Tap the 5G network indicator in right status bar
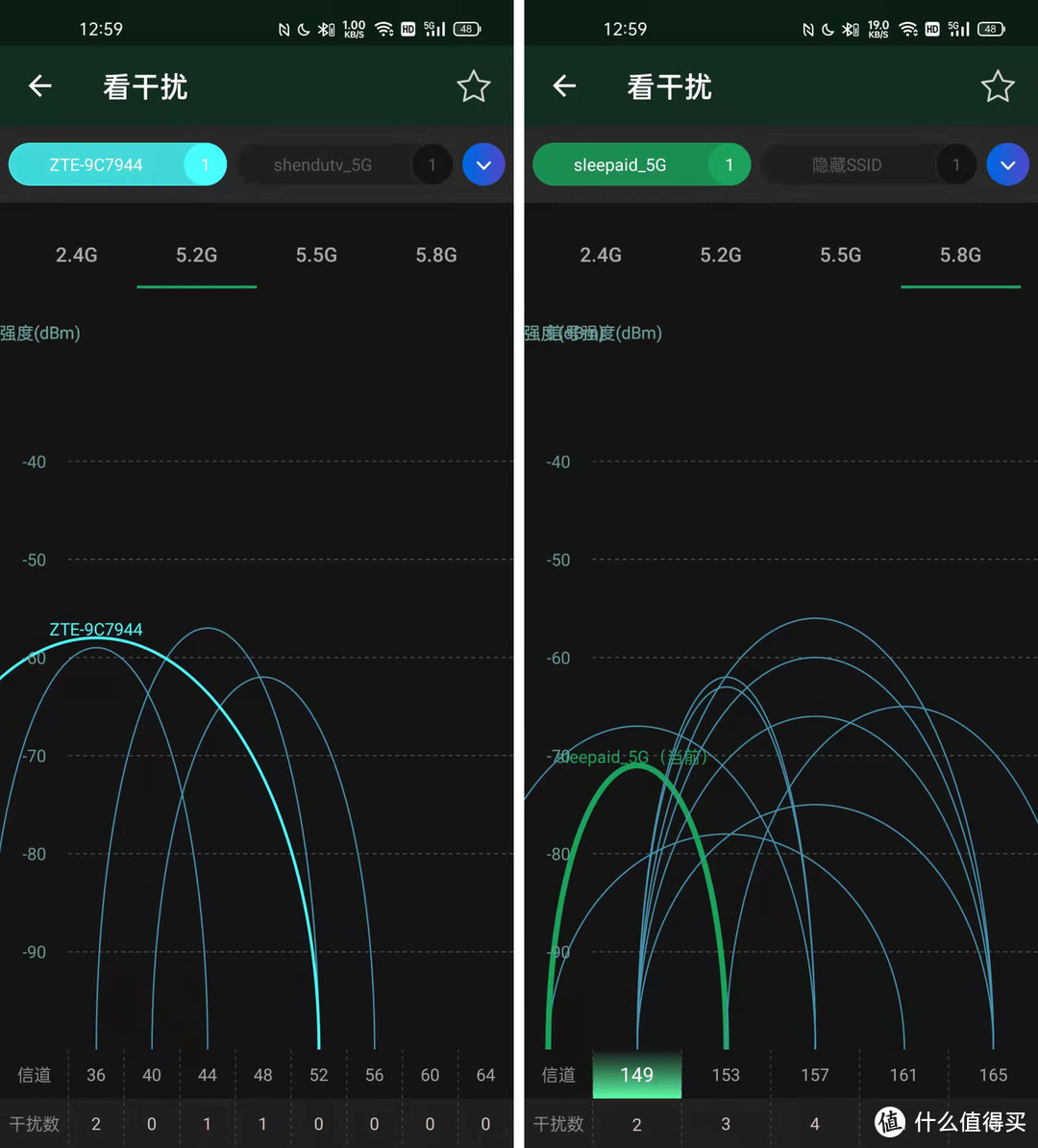The height and width of the screenshot is (1148, 1038). 957,28
